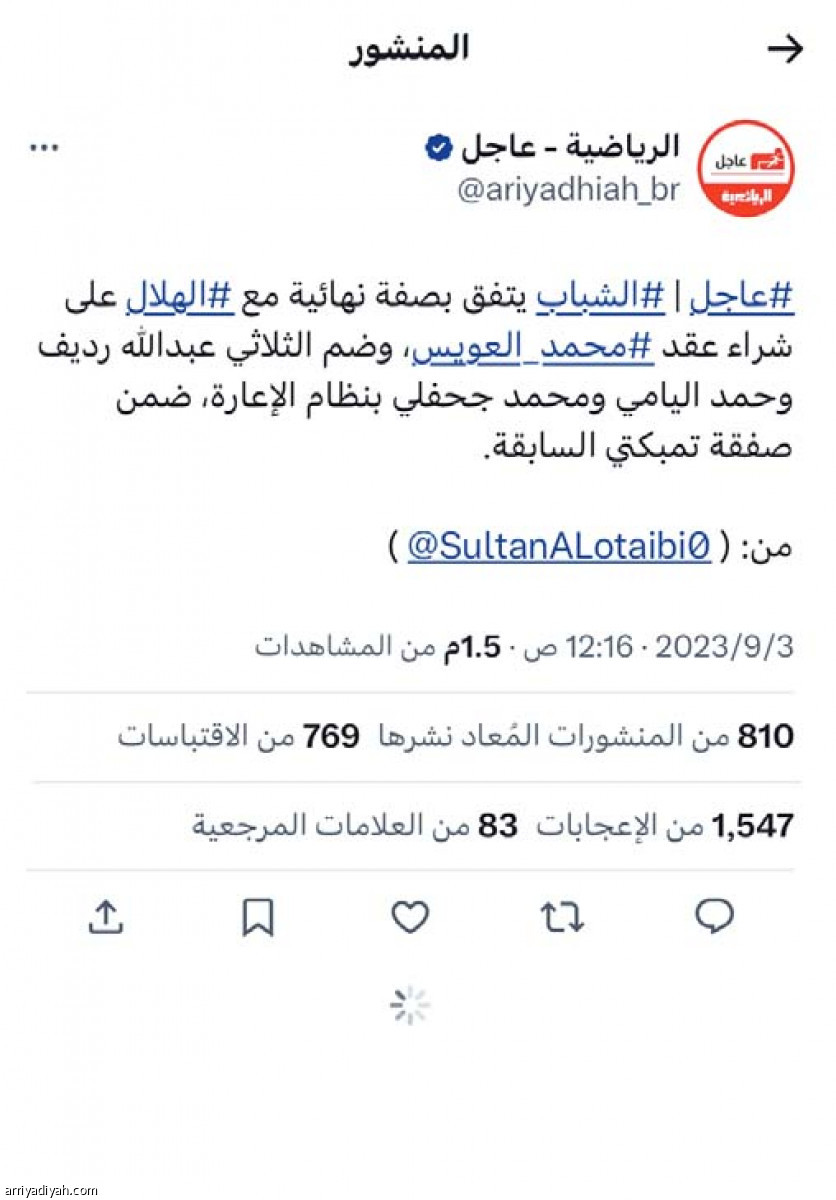836x1200 pixels.
Task: Open the @ariyadhiah_br account name
Action: coord(568,189)
